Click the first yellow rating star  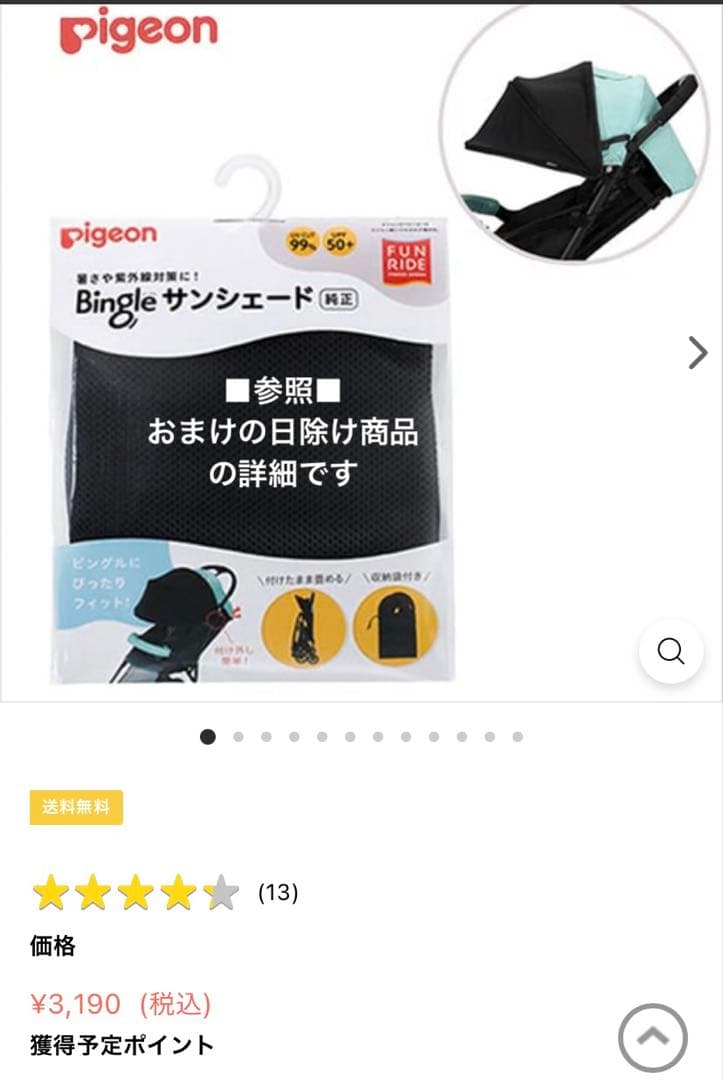tap(49, 889)
